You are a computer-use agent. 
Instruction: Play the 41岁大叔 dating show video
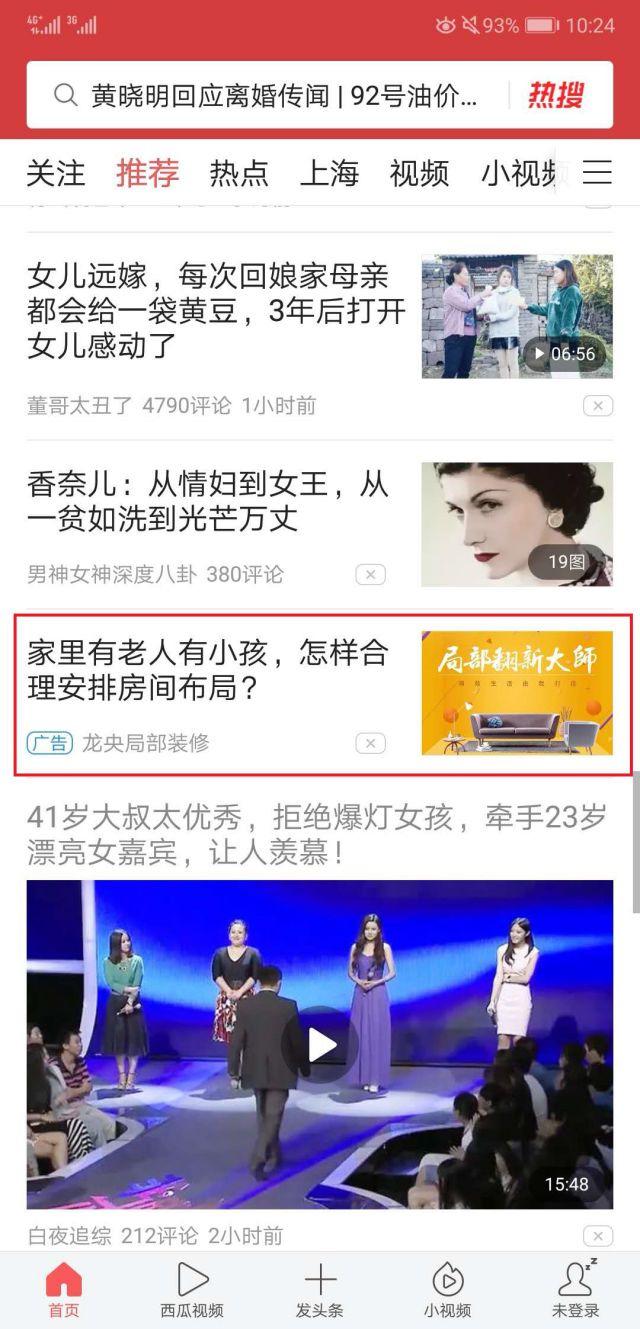(321, 1045)
